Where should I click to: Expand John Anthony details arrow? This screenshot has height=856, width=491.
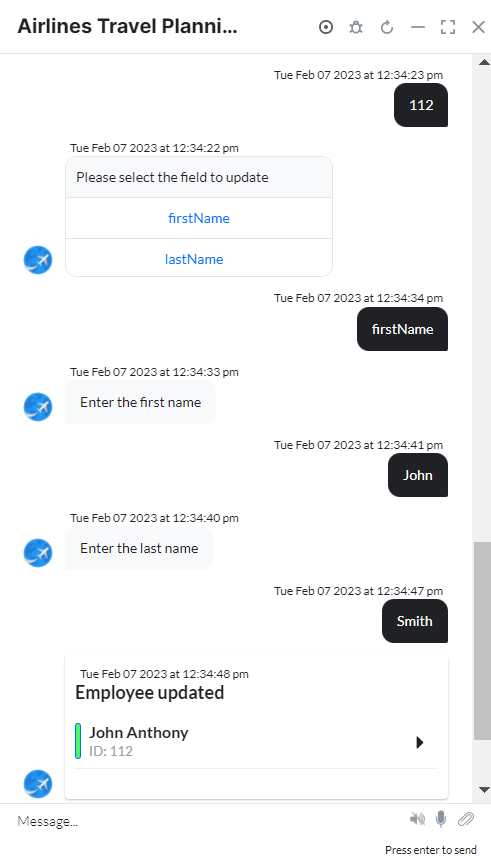(419, 742)
